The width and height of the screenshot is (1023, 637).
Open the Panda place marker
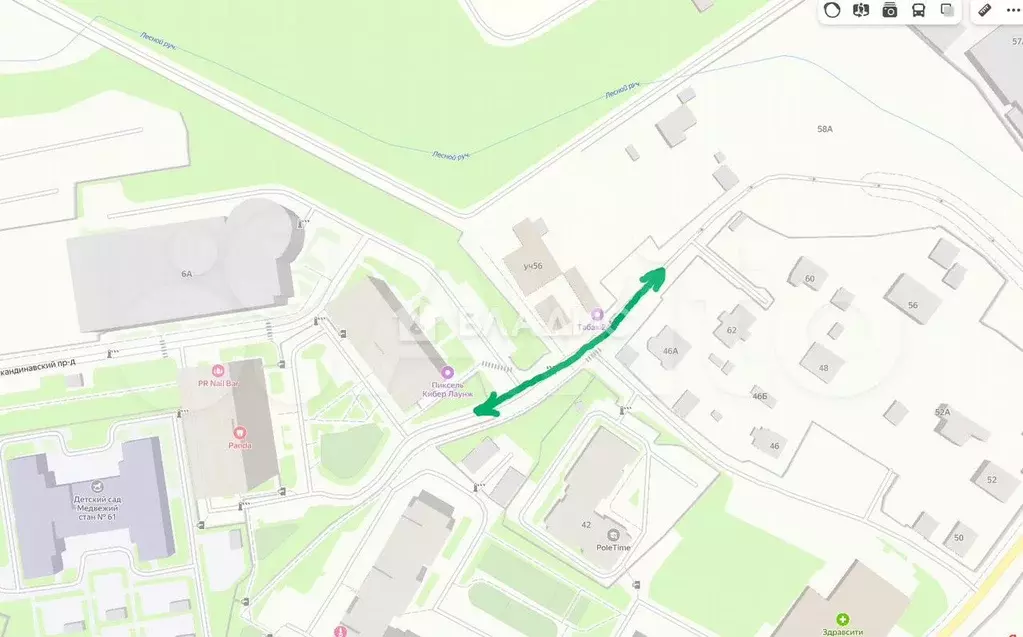point(238,433)
